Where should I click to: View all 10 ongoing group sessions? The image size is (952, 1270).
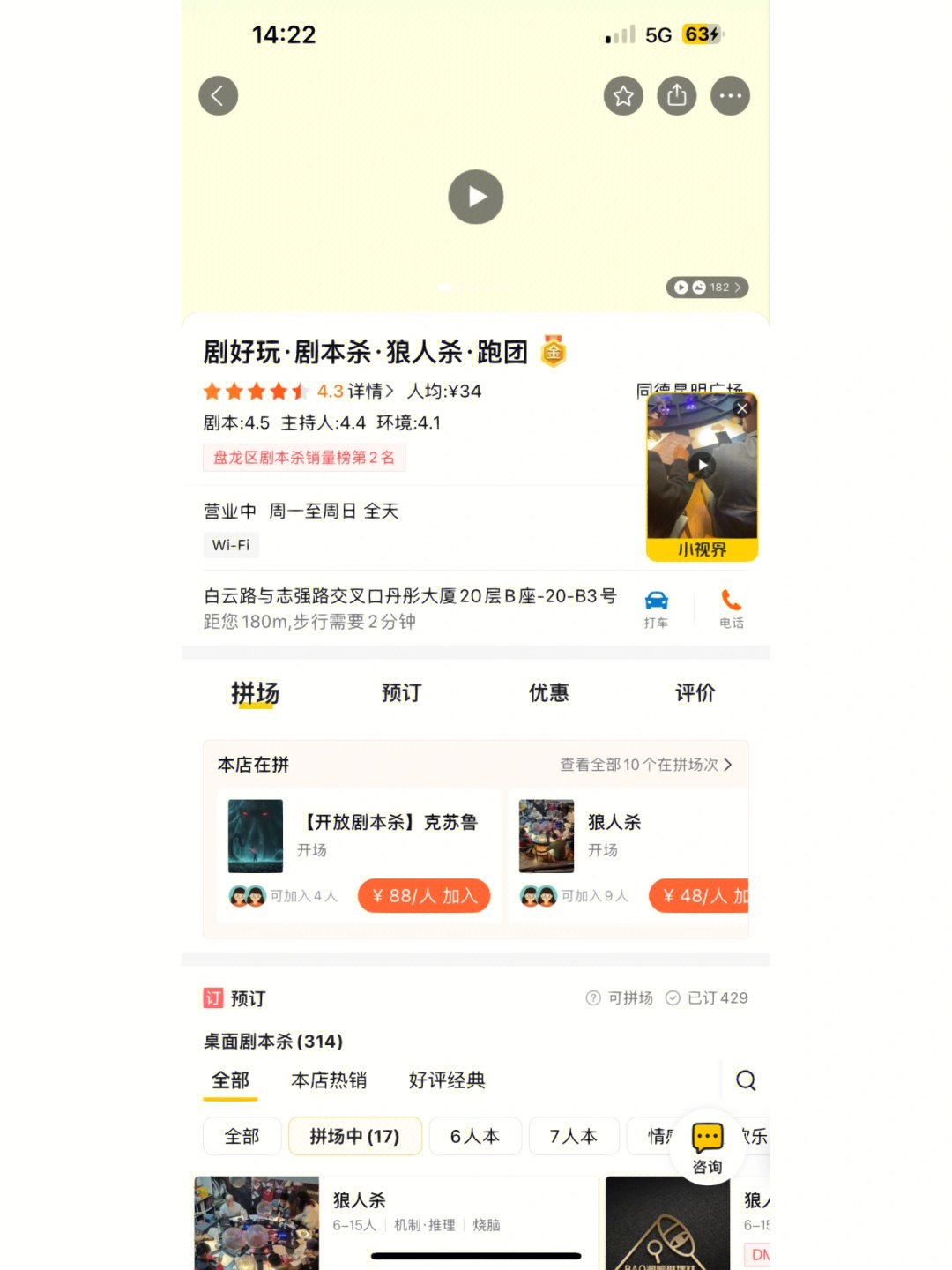(645, 765)
